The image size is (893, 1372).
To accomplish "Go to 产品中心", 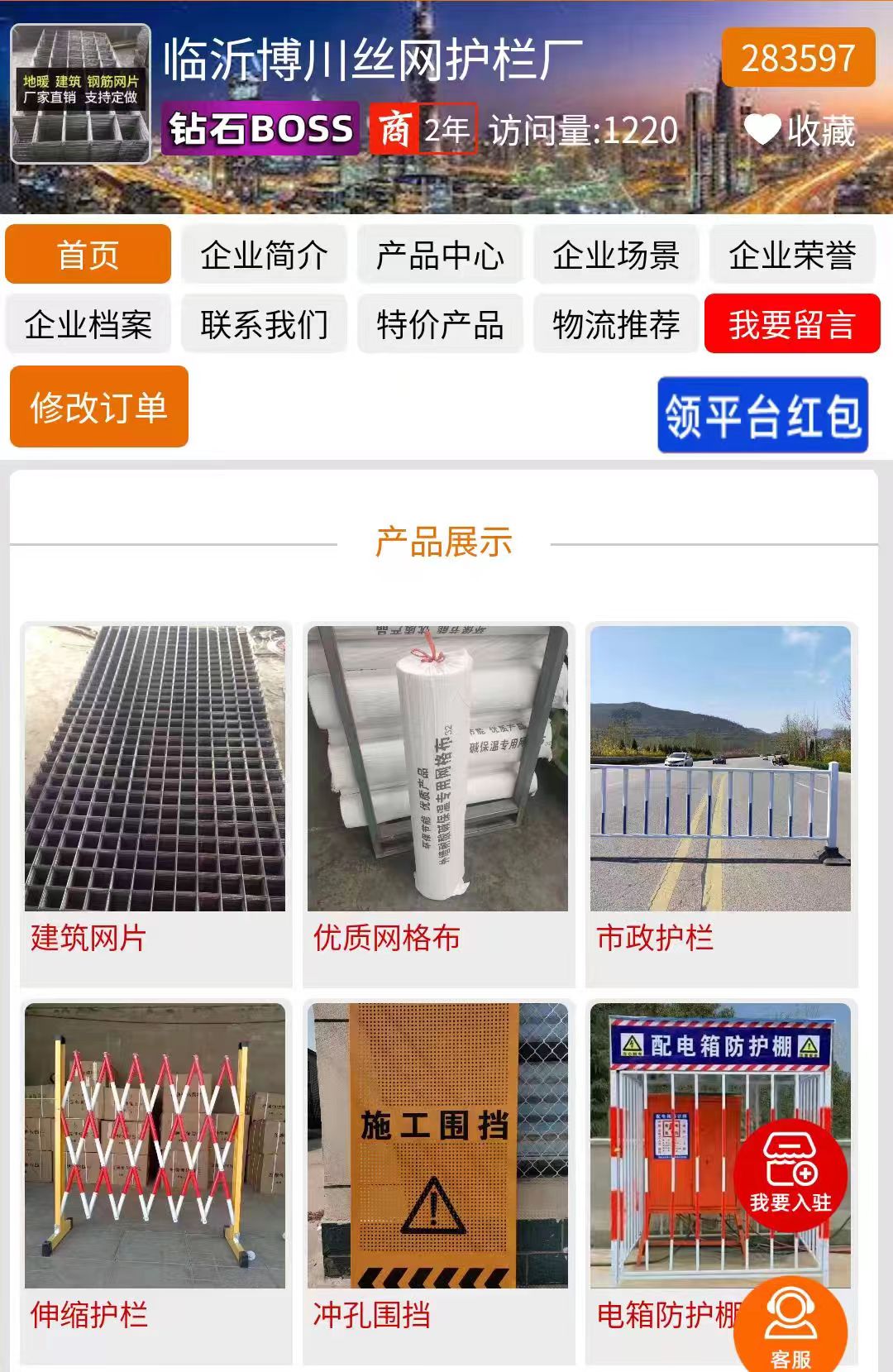I will 440,255.
